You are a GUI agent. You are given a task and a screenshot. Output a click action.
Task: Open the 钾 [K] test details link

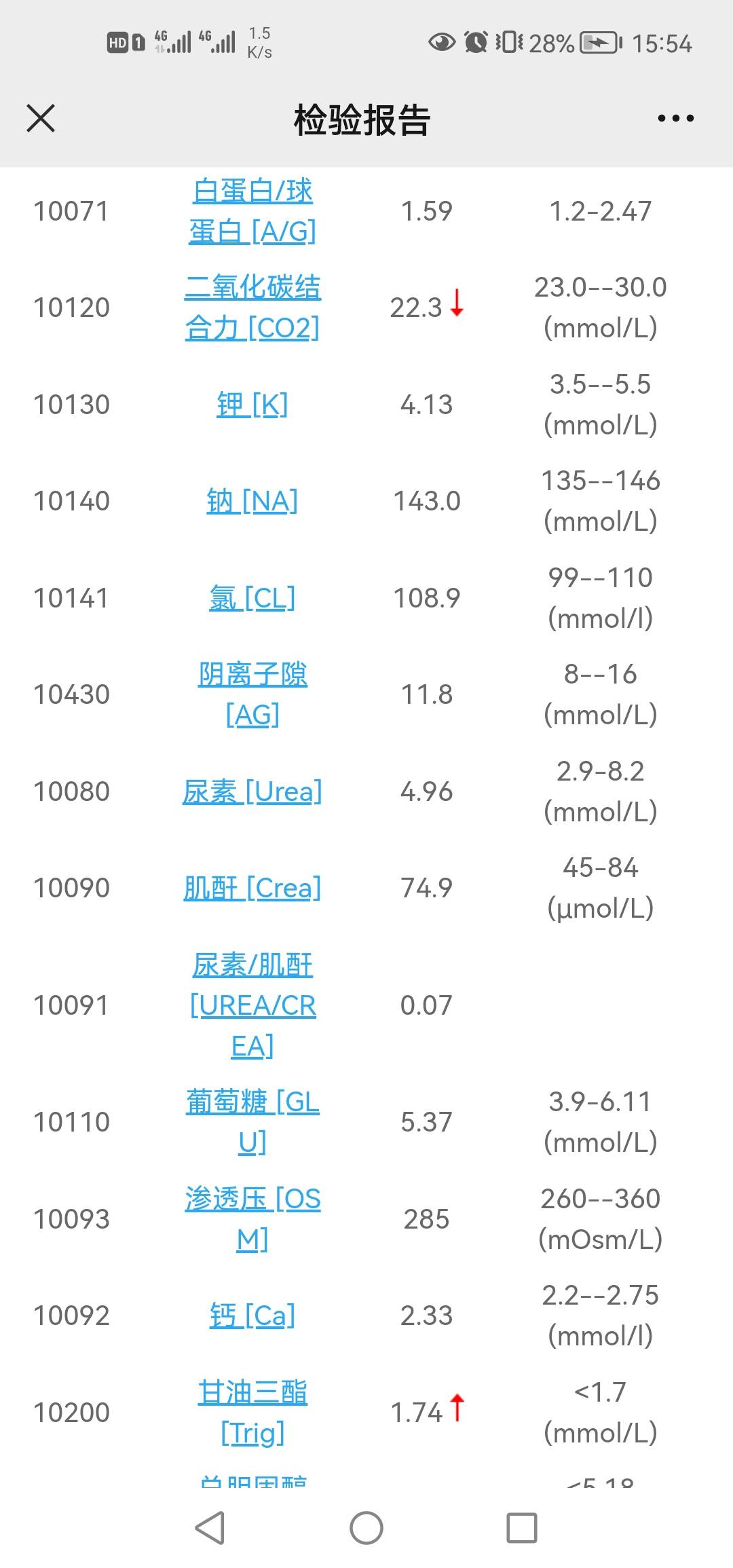point(252,404)
